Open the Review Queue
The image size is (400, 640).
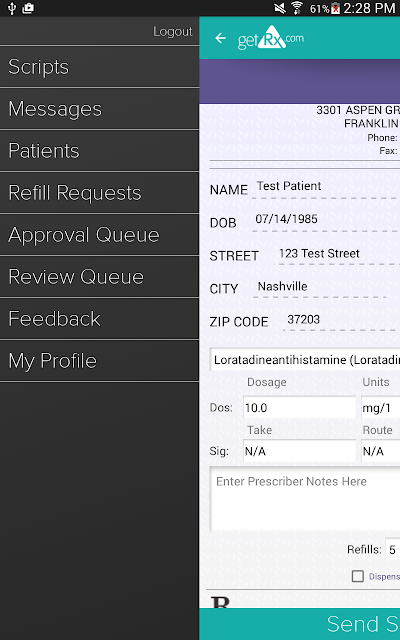[100, 277]
